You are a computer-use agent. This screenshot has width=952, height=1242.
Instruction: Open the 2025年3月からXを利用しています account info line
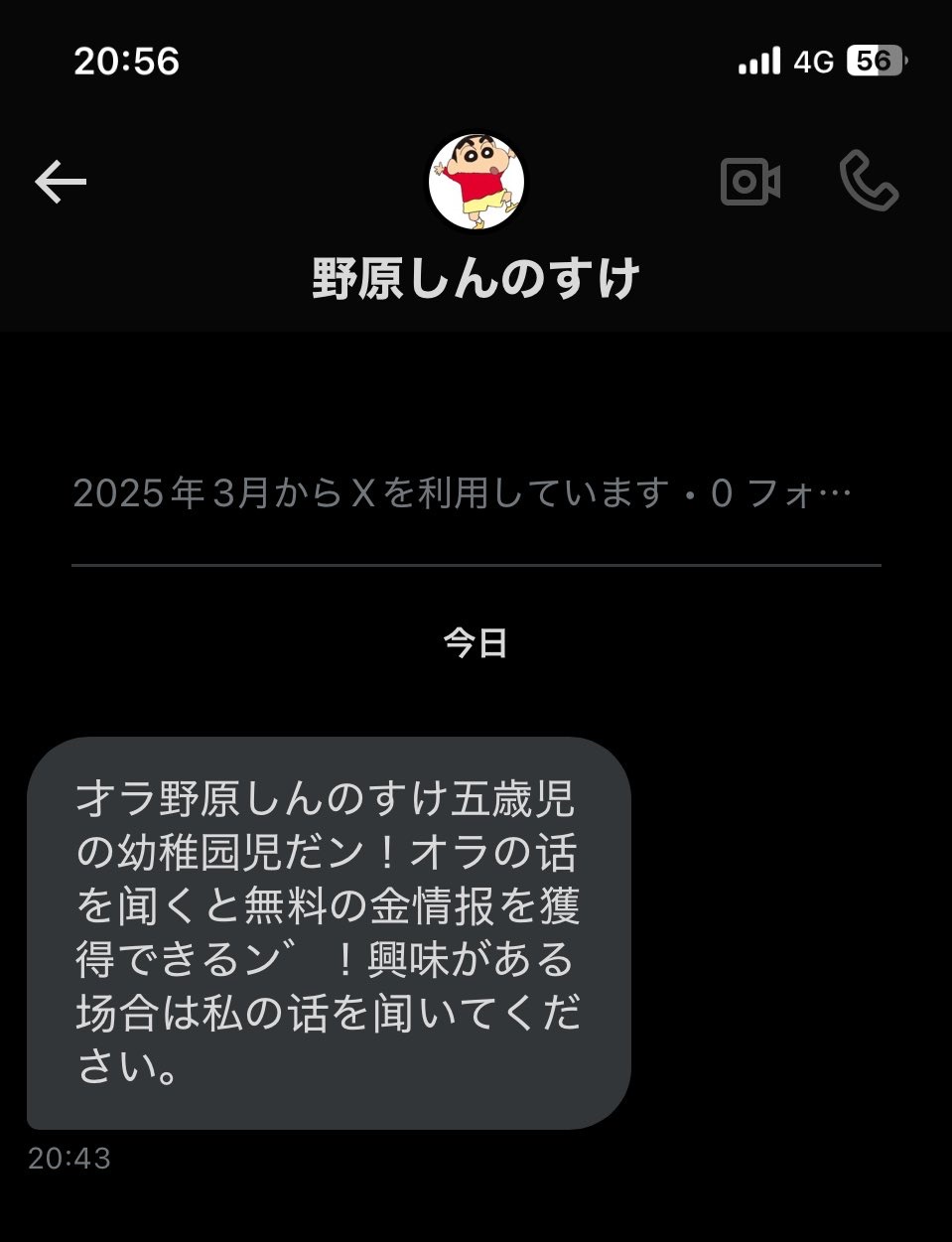463,493
